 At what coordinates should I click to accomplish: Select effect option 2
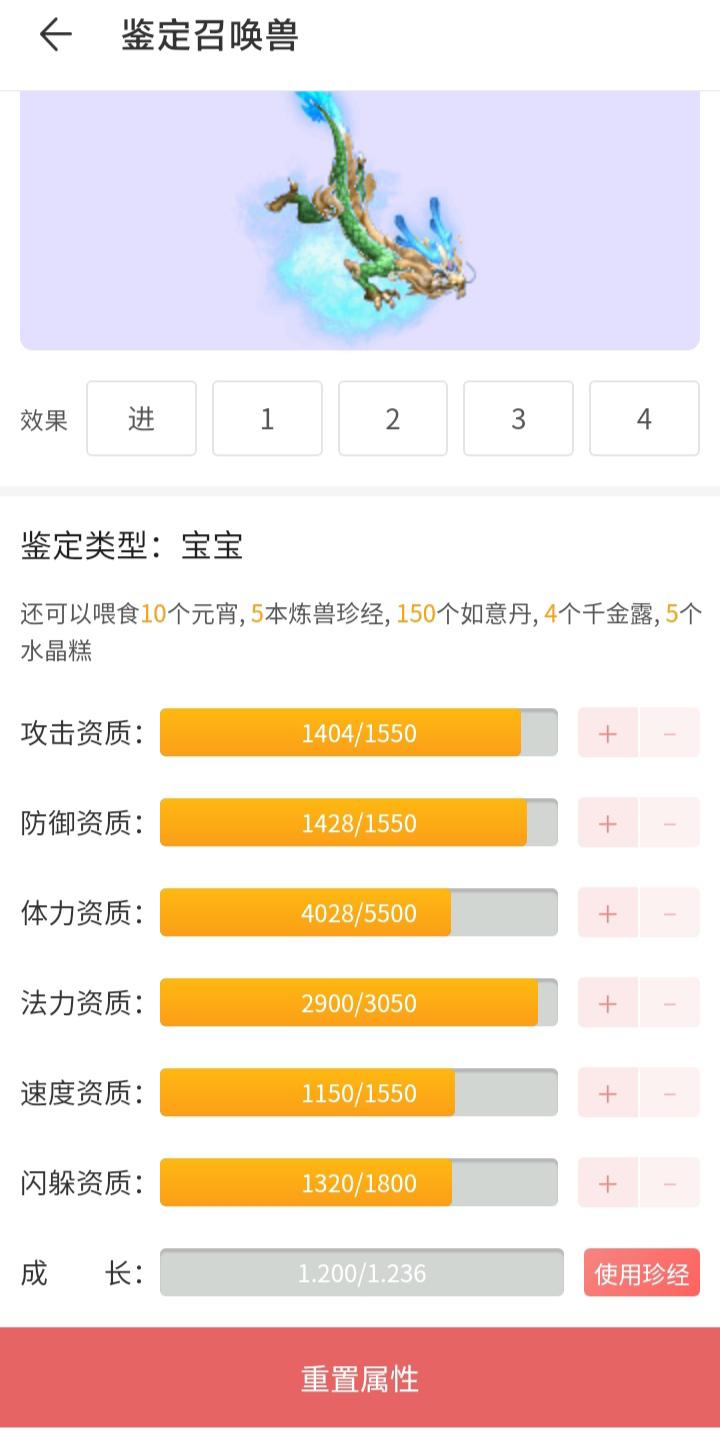coord(393,418)
